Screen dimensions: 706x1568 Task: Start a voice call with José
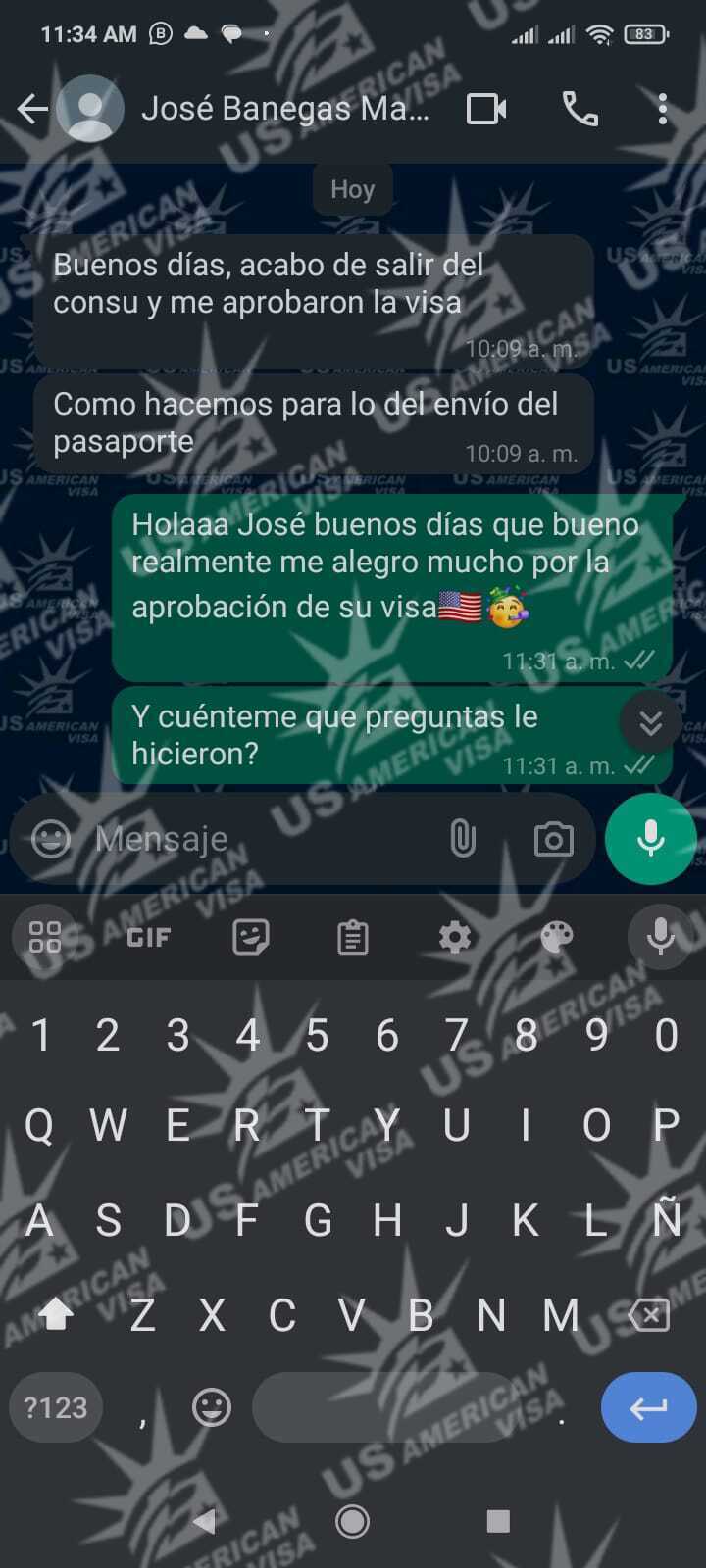tap(580, 109)
